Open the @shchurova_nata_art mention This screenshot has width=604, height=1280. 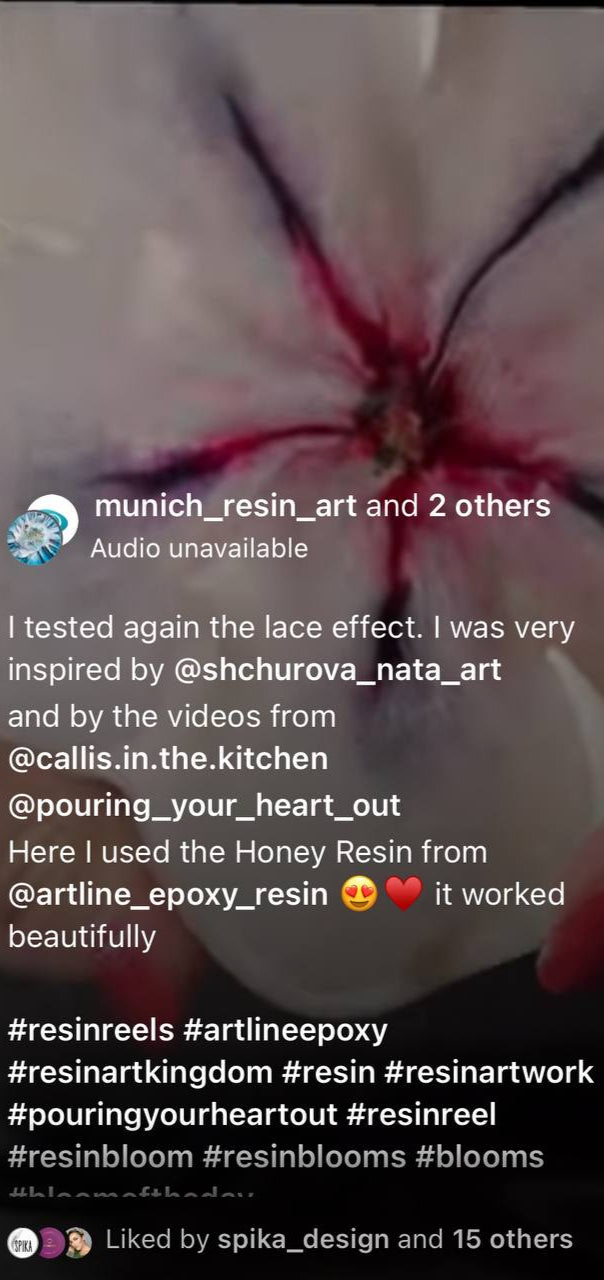(x=338, y=670)
